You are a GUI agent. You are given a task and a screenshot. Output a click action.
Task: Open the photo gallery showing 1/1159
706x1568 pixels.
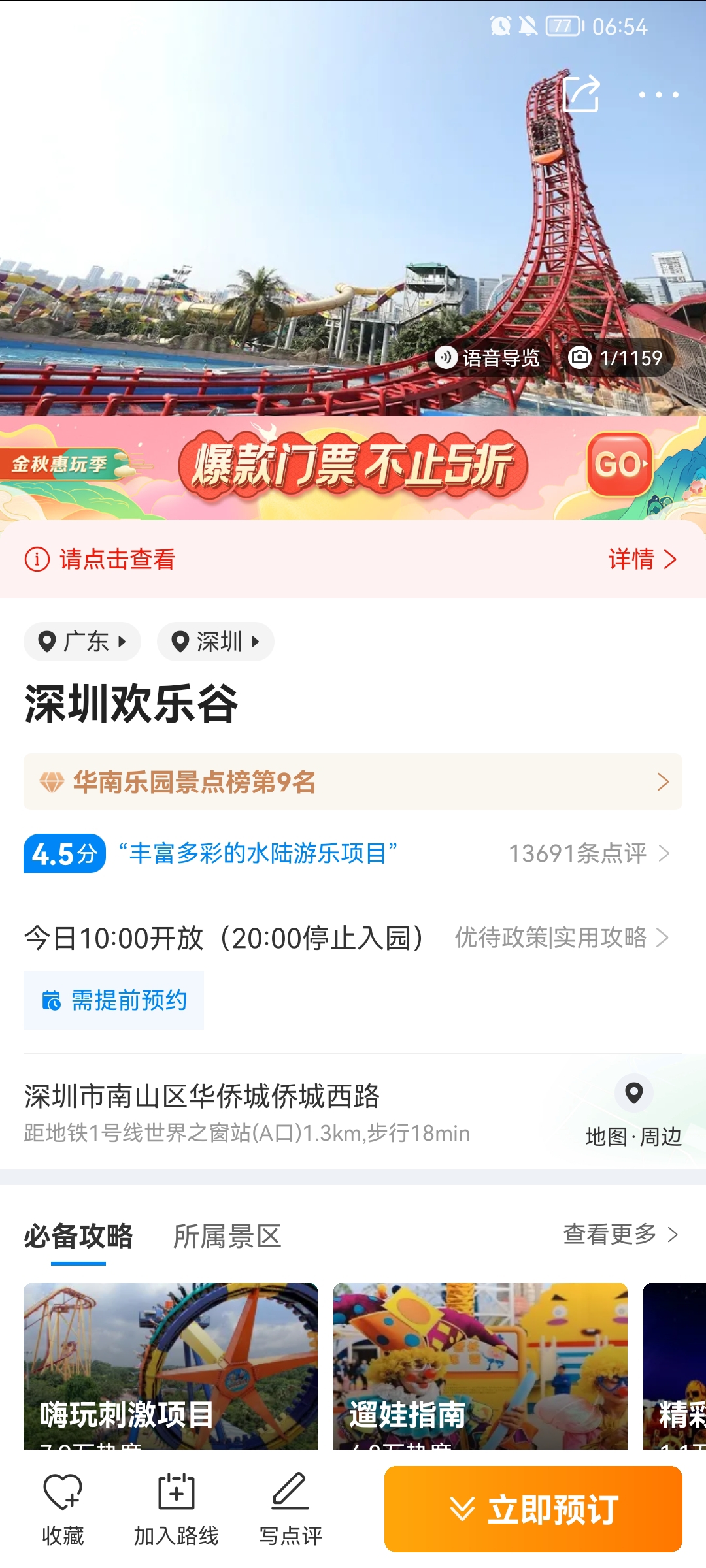pyautogui.click(x=616, y=358)
